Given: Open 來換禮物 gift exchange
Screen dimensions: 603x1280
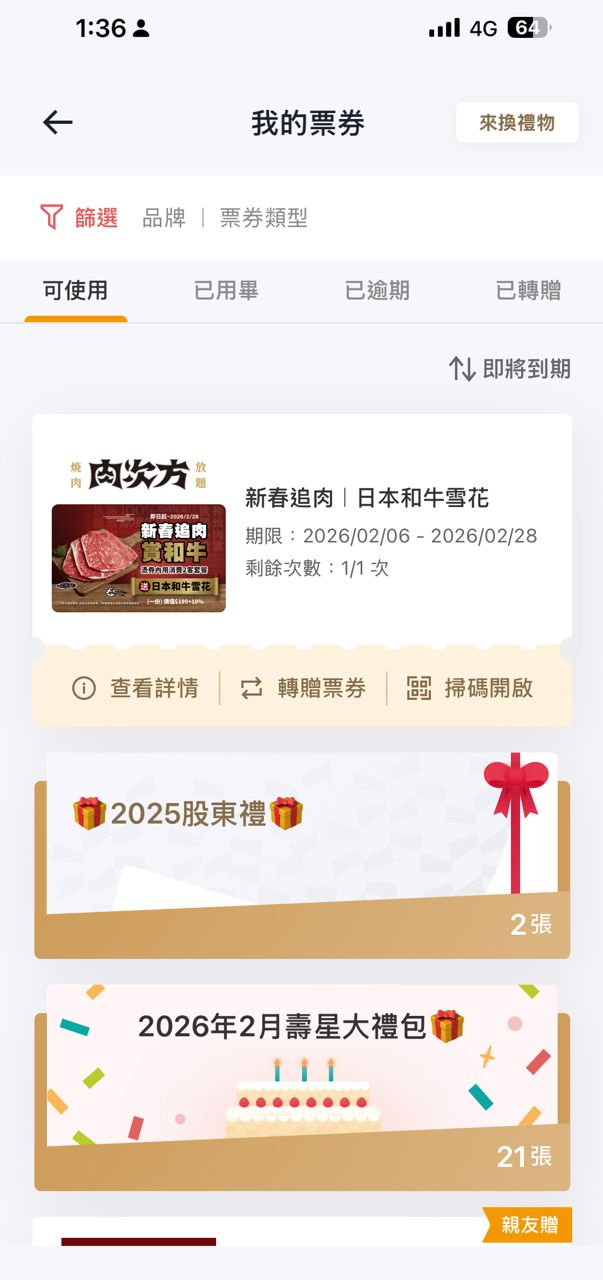Looking at the screenshot, I should click(516, 123).
